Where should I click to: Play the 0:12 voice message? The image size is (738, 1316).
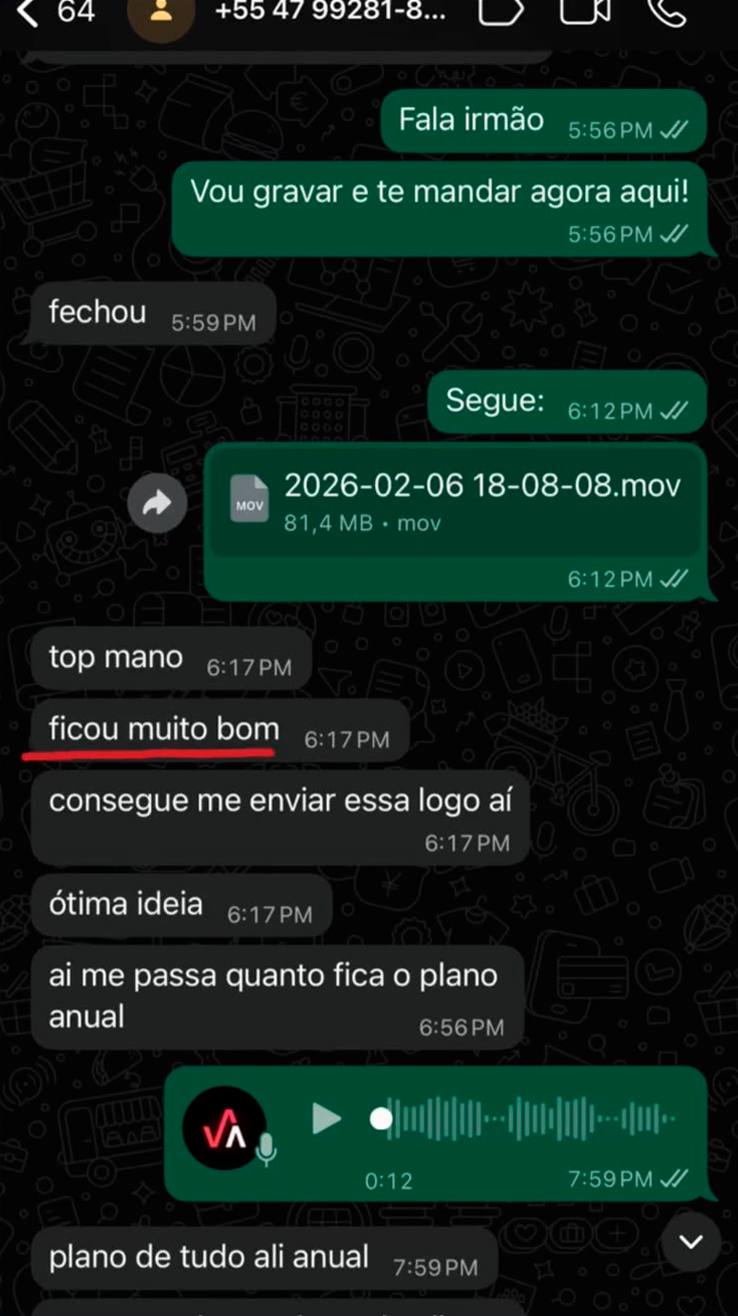pyautogui.click(x=326, y=1118)
